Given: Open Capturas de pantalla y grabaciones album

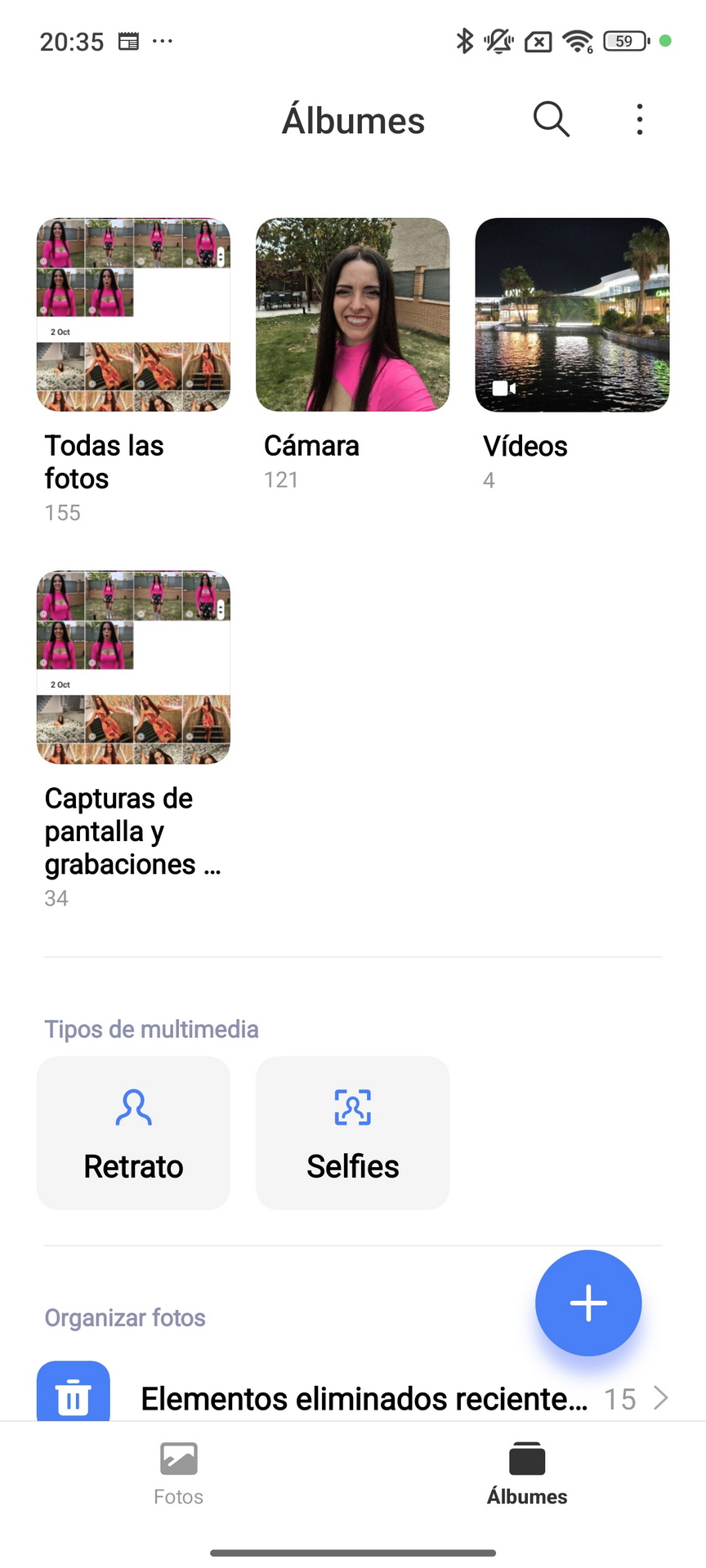Looking at the screenshot, I should point(133,667).
